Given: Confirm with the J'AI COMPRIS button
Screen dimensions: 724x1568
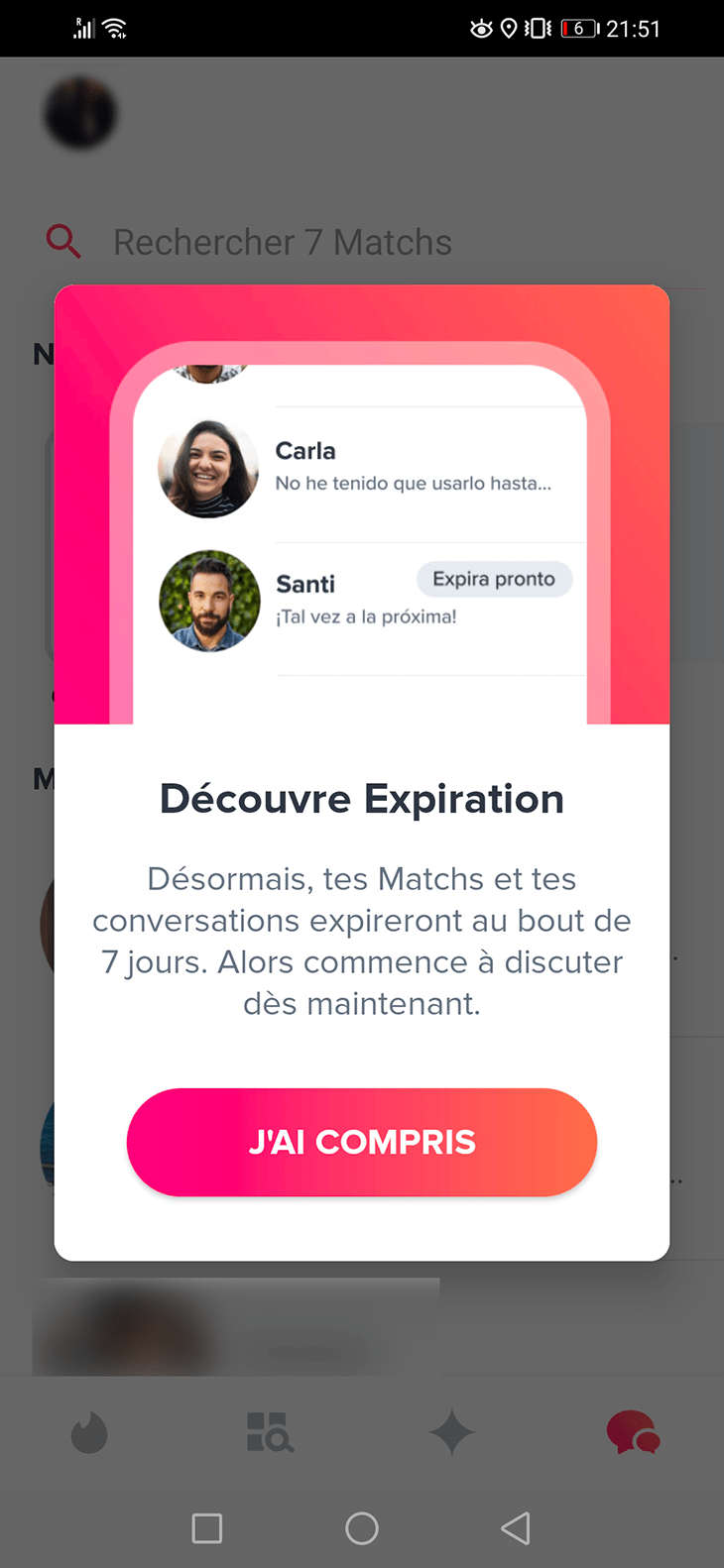Looking at the screenshot, I should coord(362,1142).
